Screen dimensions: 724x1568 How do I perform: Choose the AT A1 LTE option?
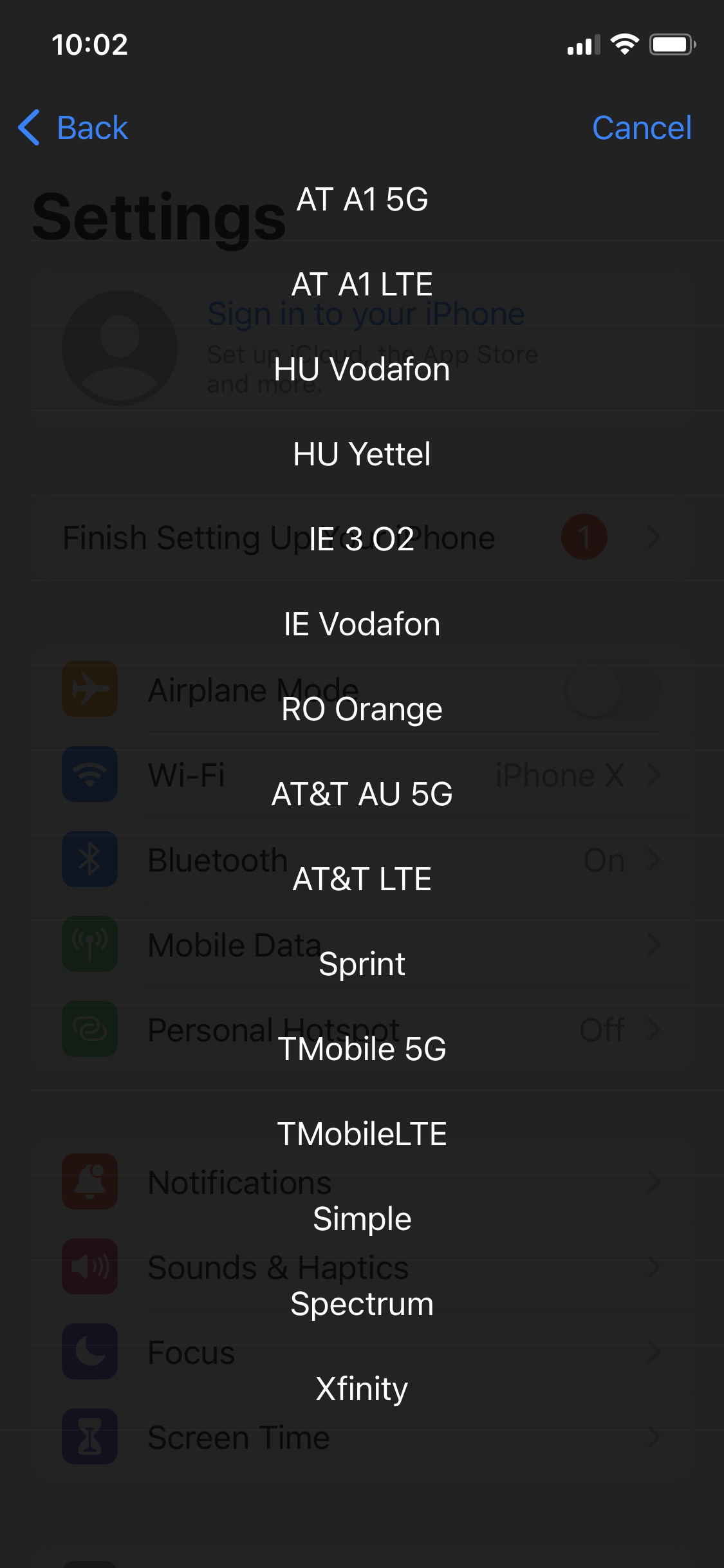(x=362, y=285)
